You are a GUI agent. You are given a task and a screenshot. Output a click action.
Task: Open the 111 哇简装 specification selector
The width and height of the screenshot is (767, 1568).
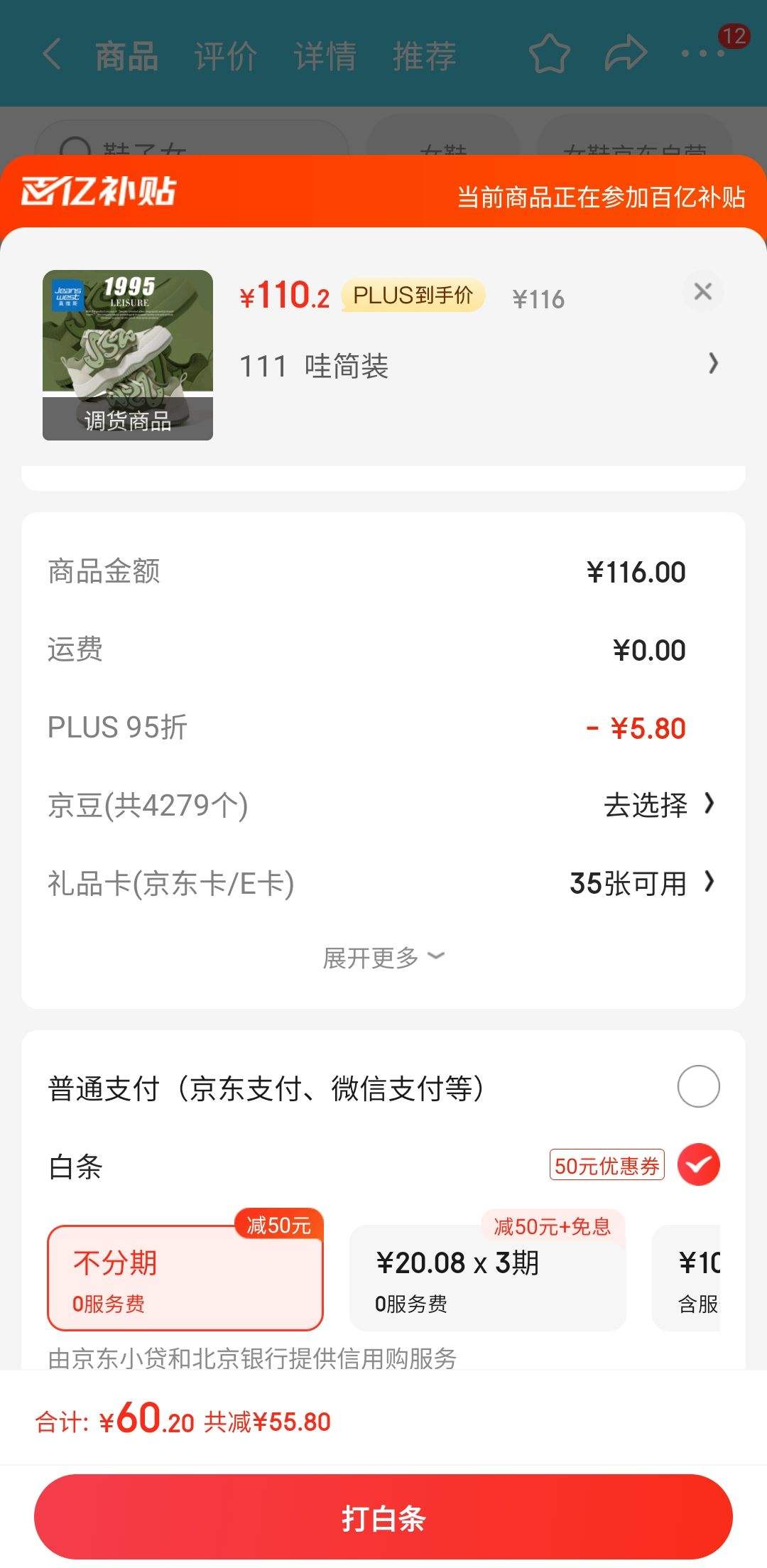477,366
